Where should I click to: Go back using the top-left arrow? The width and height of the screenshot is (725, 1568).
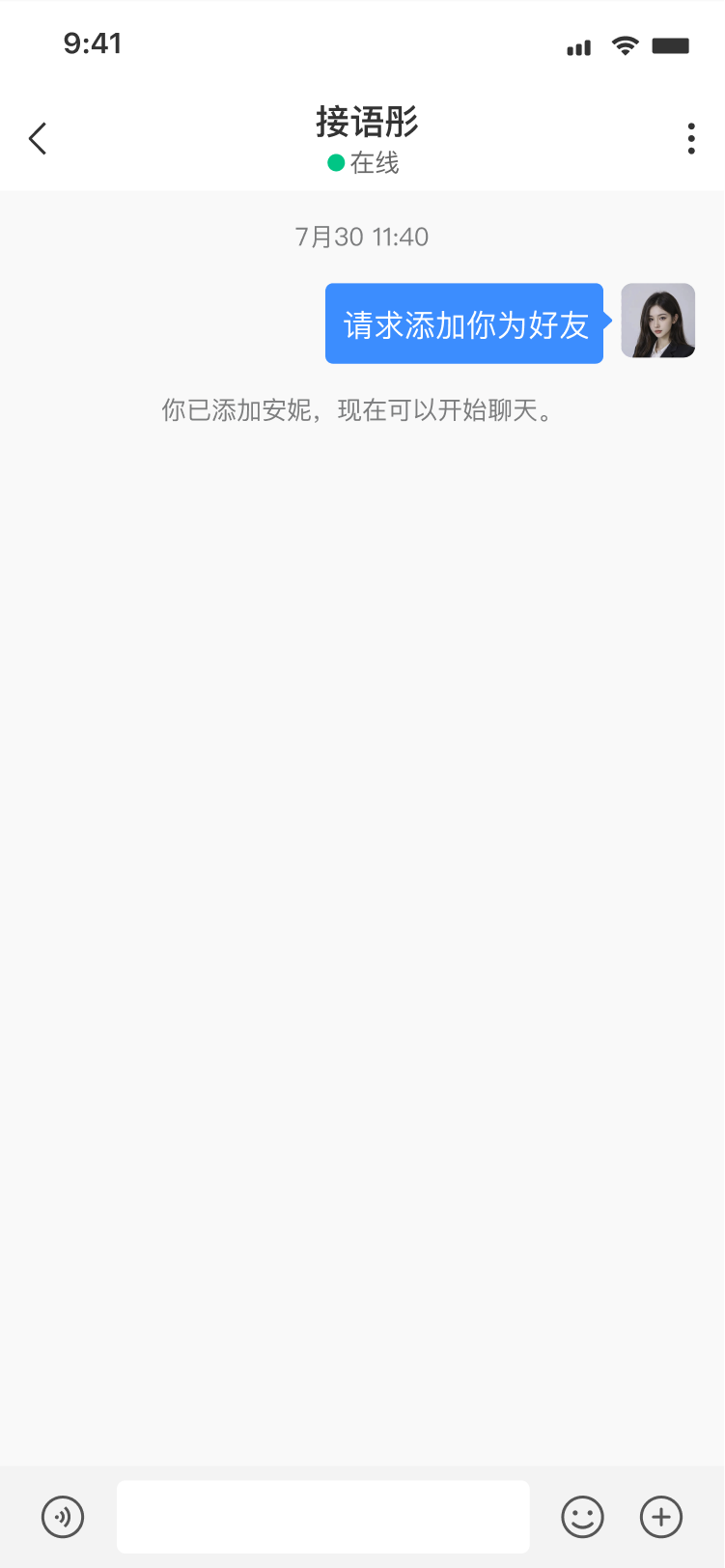pyautogui.click(x=38, y=139)
